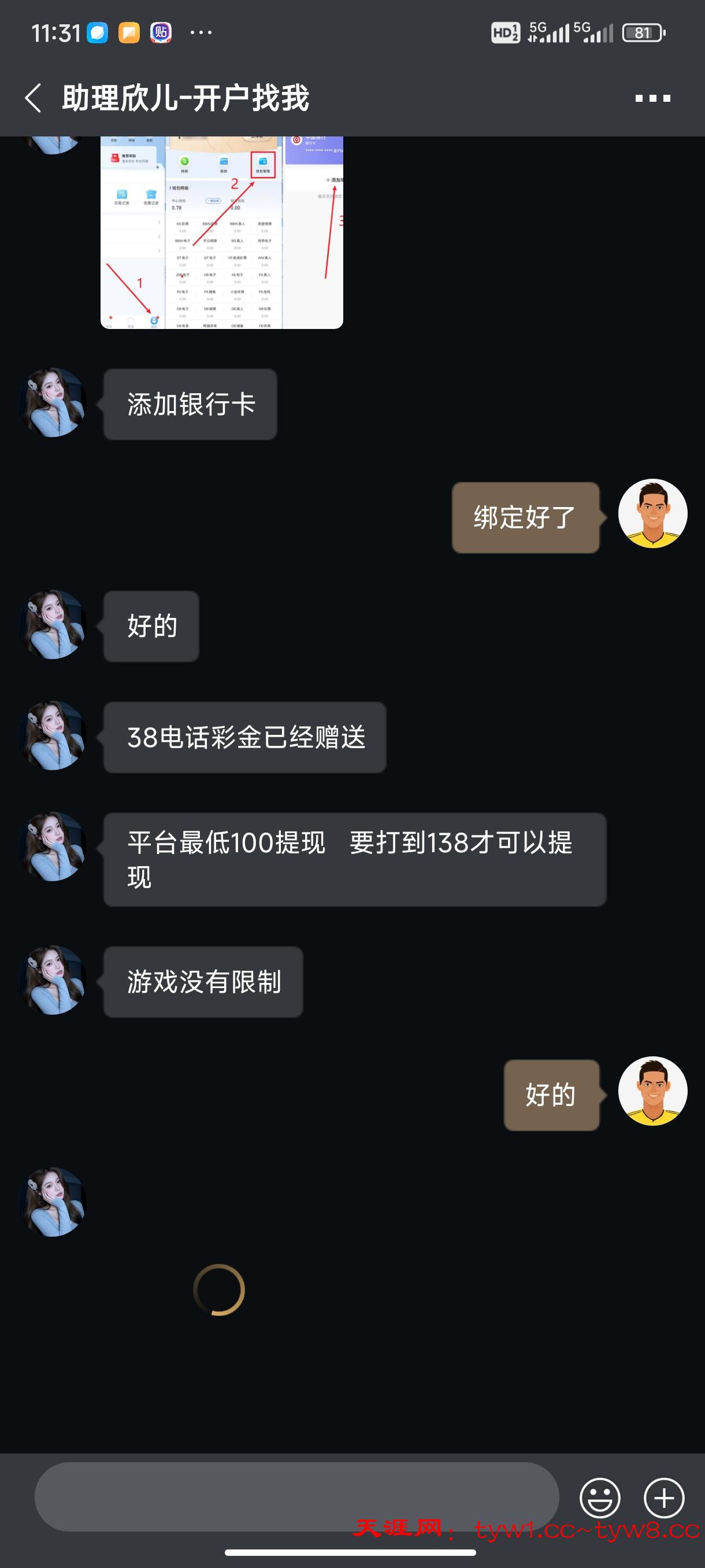Tap my avatar beside 绑定好了
705x1568 pixels.
coord(652,514)
